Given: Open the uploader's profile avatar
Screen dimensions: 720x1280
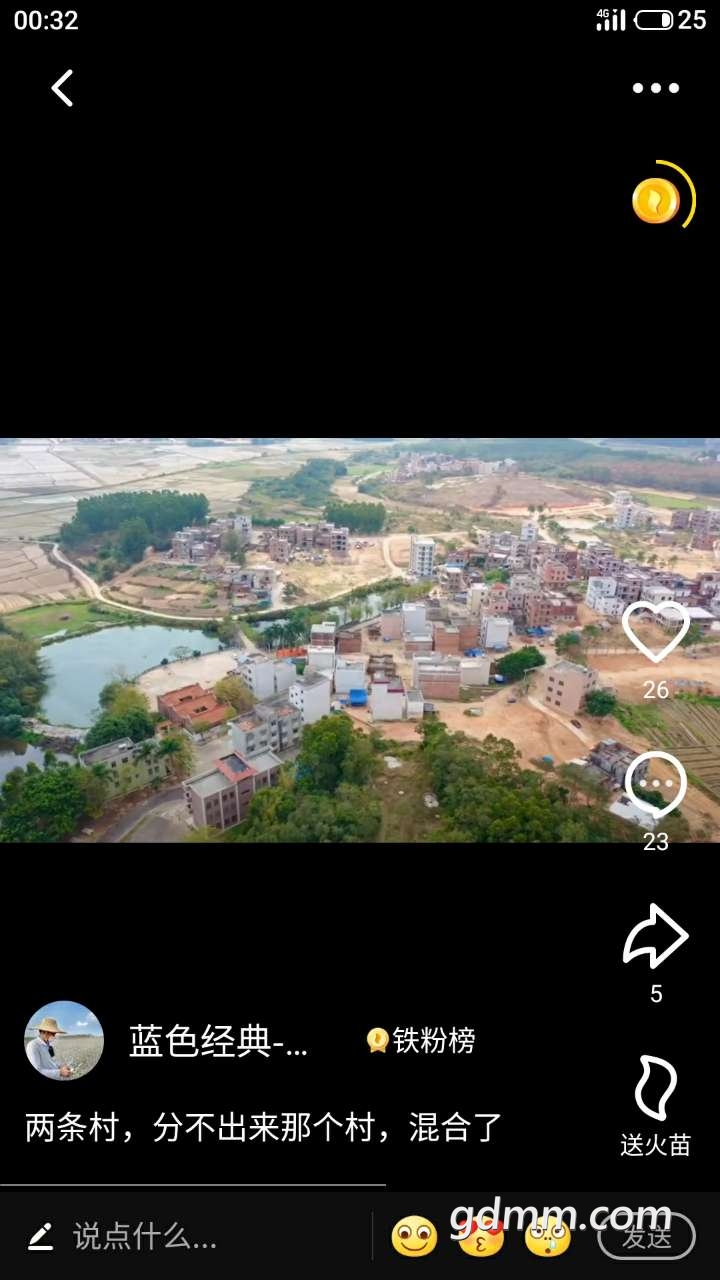Looking at the screenshot, I should click(x=64, y=1041).
